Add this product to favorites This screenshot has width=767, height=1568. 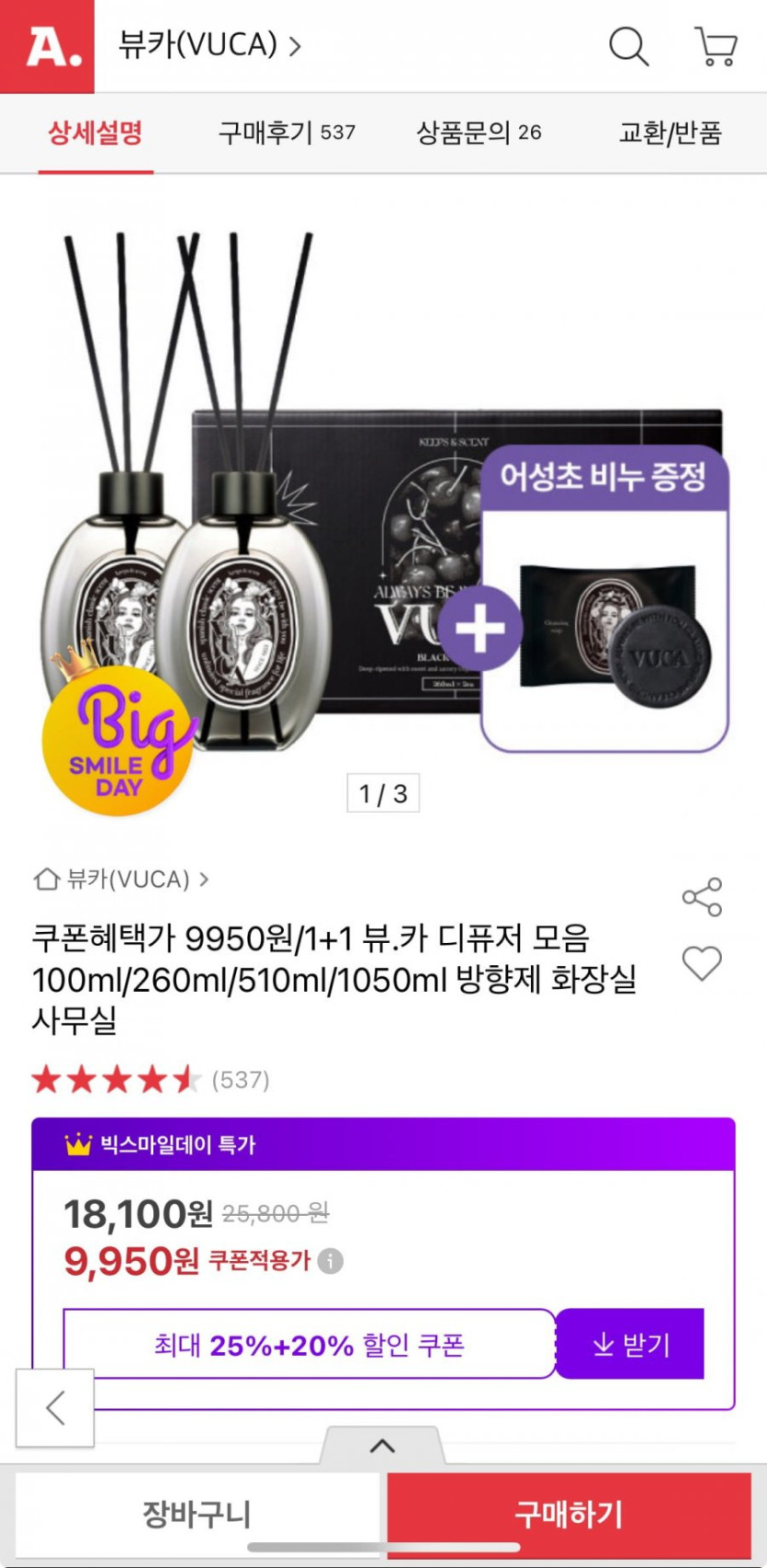702,963
